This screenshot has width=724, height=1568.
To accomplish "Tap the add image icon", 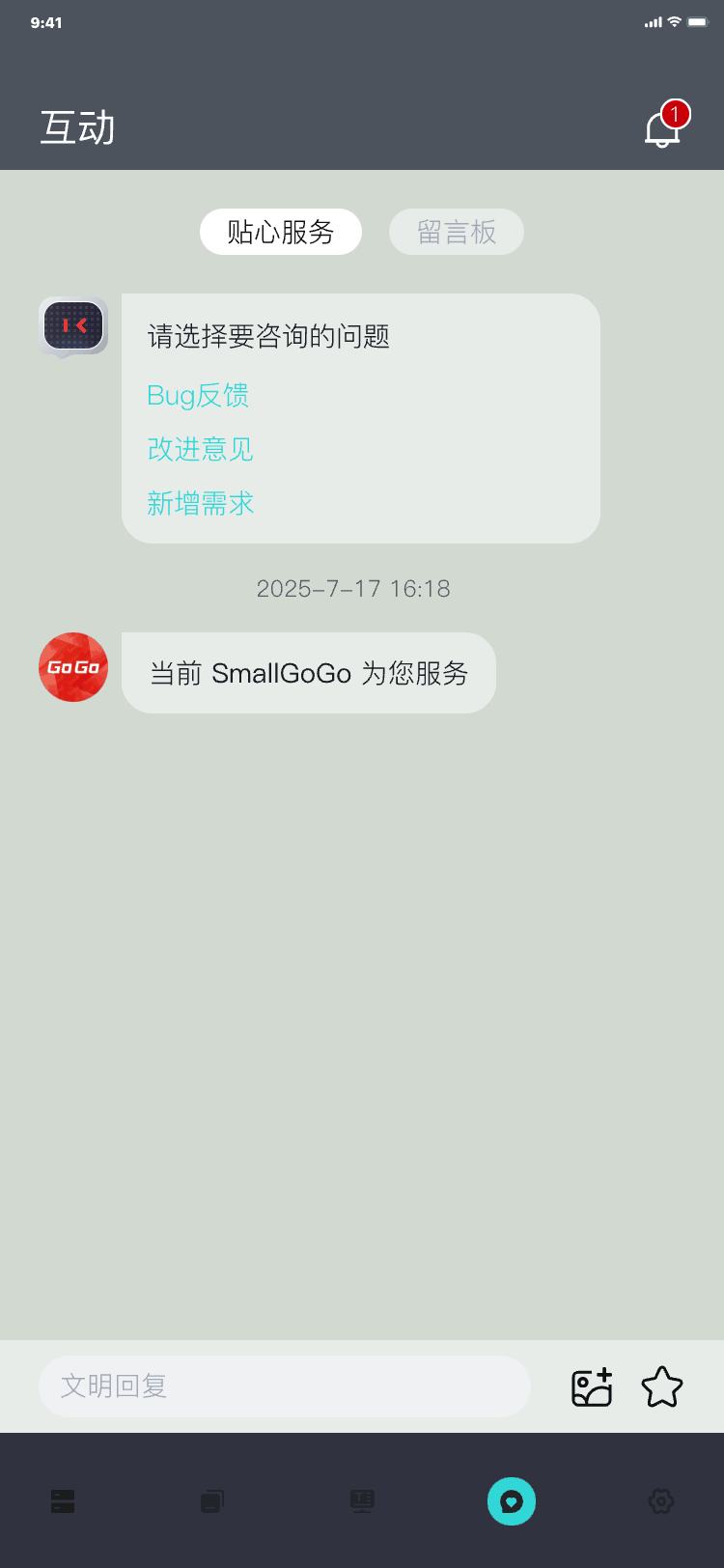I will coord(592,1387).
